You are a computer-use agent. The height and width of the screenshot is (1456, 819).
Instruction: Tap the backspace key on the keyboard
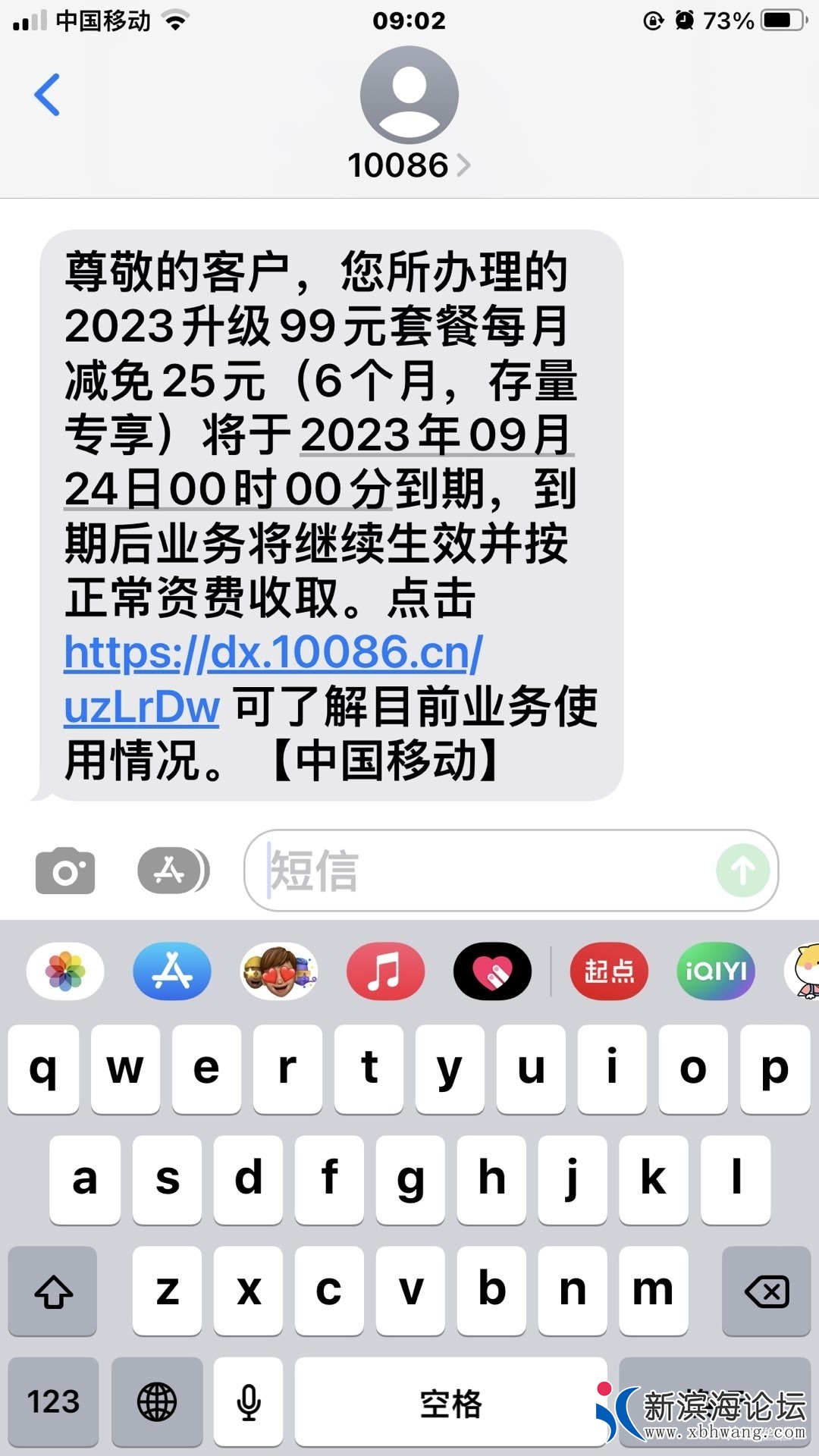(x=766, y=1291)
